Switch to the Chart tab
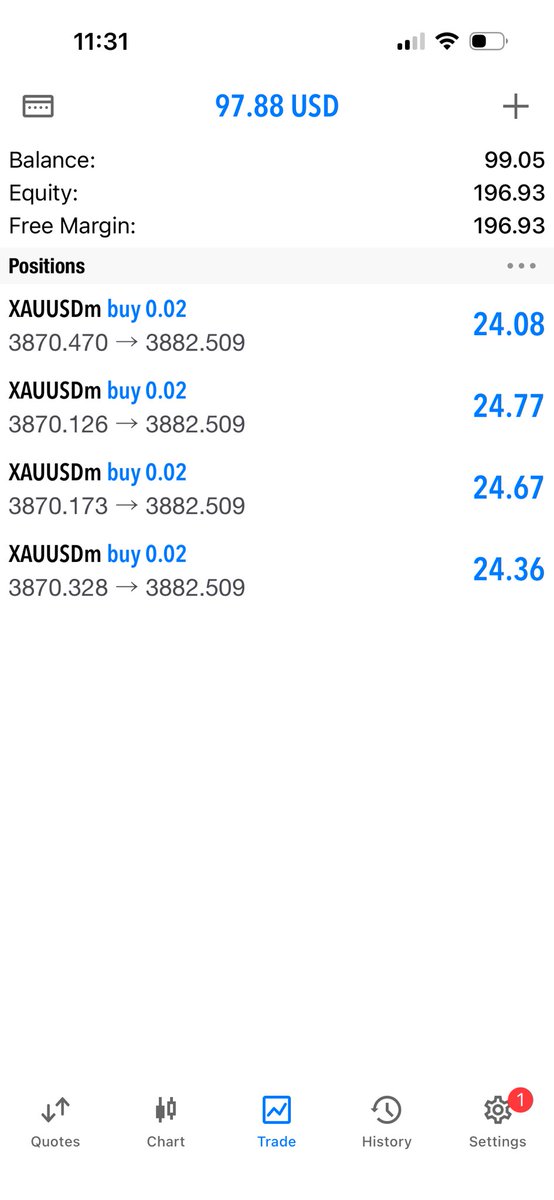The image size is (554, 1200). tap(166, 1121)
